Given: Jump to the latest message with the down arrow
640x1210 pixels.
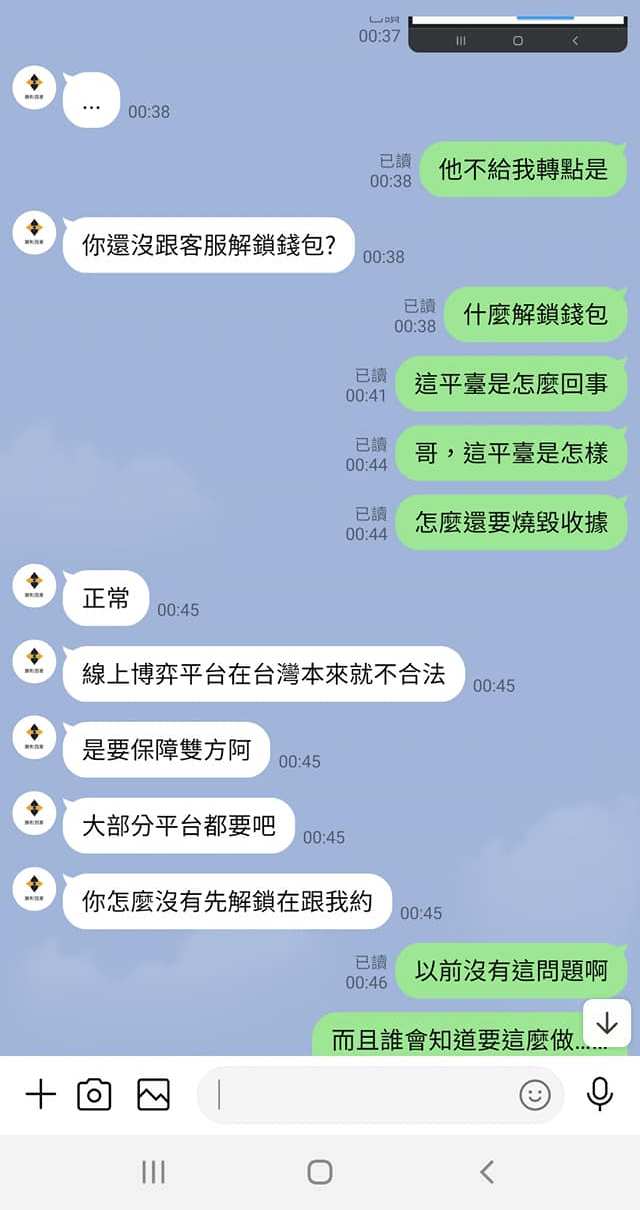Looking at the screenshot, I should [x=607, y=1023].
